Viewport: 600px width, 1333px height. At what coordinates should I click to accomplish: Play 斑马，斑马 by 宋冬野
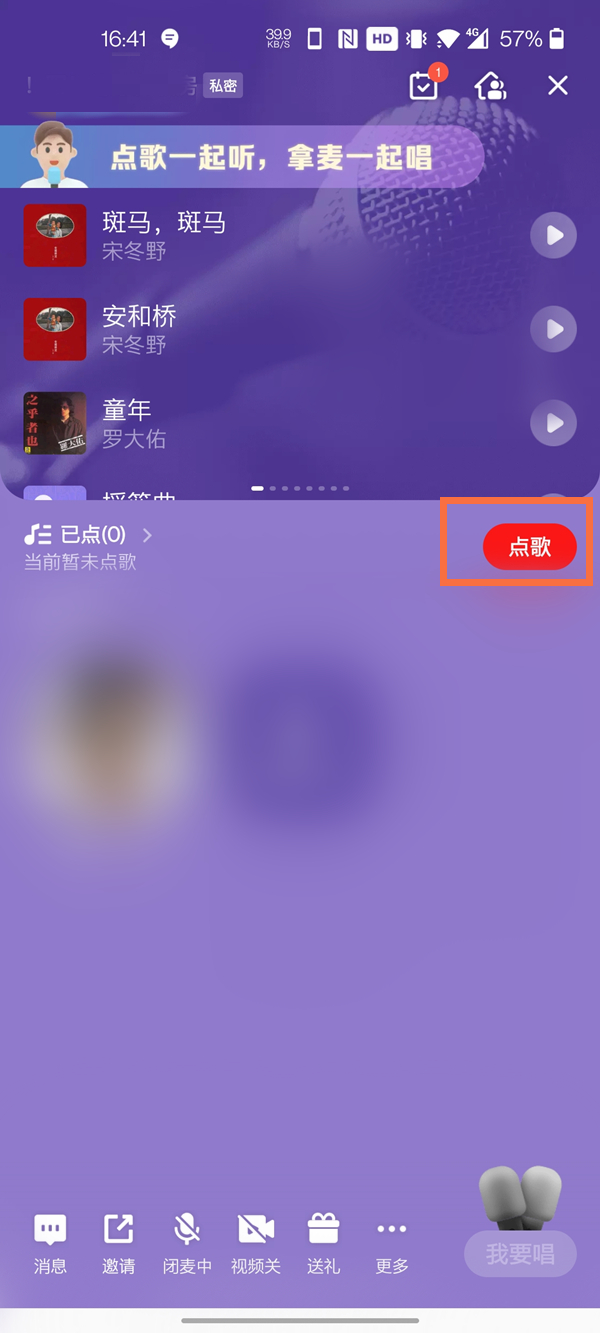point(553,235)
